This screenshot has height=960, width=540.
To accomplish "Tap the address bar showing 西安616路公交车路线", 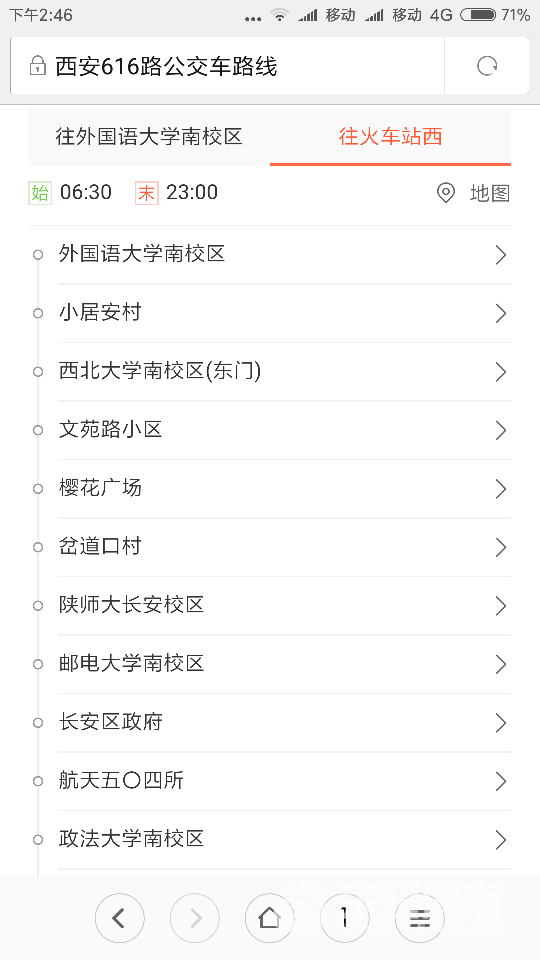I will tap(227, 66).
